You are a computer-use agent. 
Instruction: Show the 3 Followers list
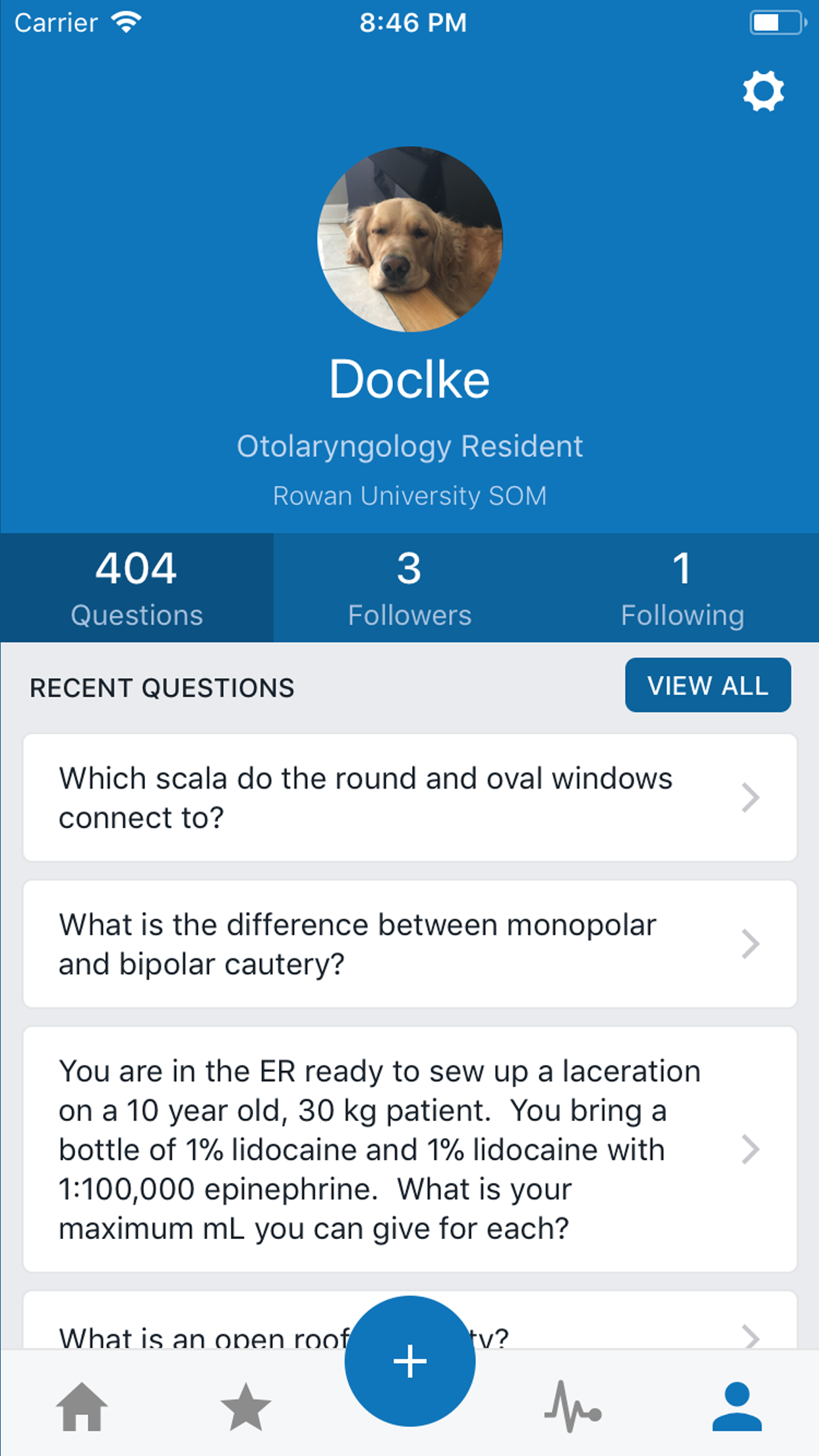click(409, 587)
